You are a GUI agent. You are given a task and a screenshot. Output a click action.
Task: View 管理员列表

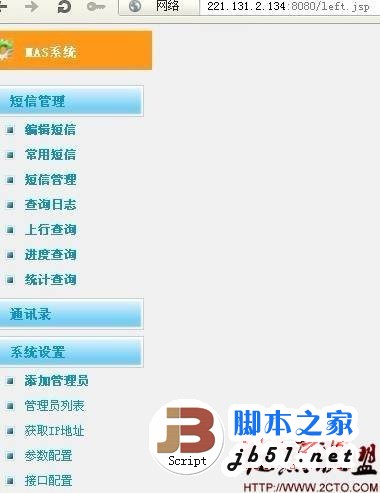coord(54,406)
